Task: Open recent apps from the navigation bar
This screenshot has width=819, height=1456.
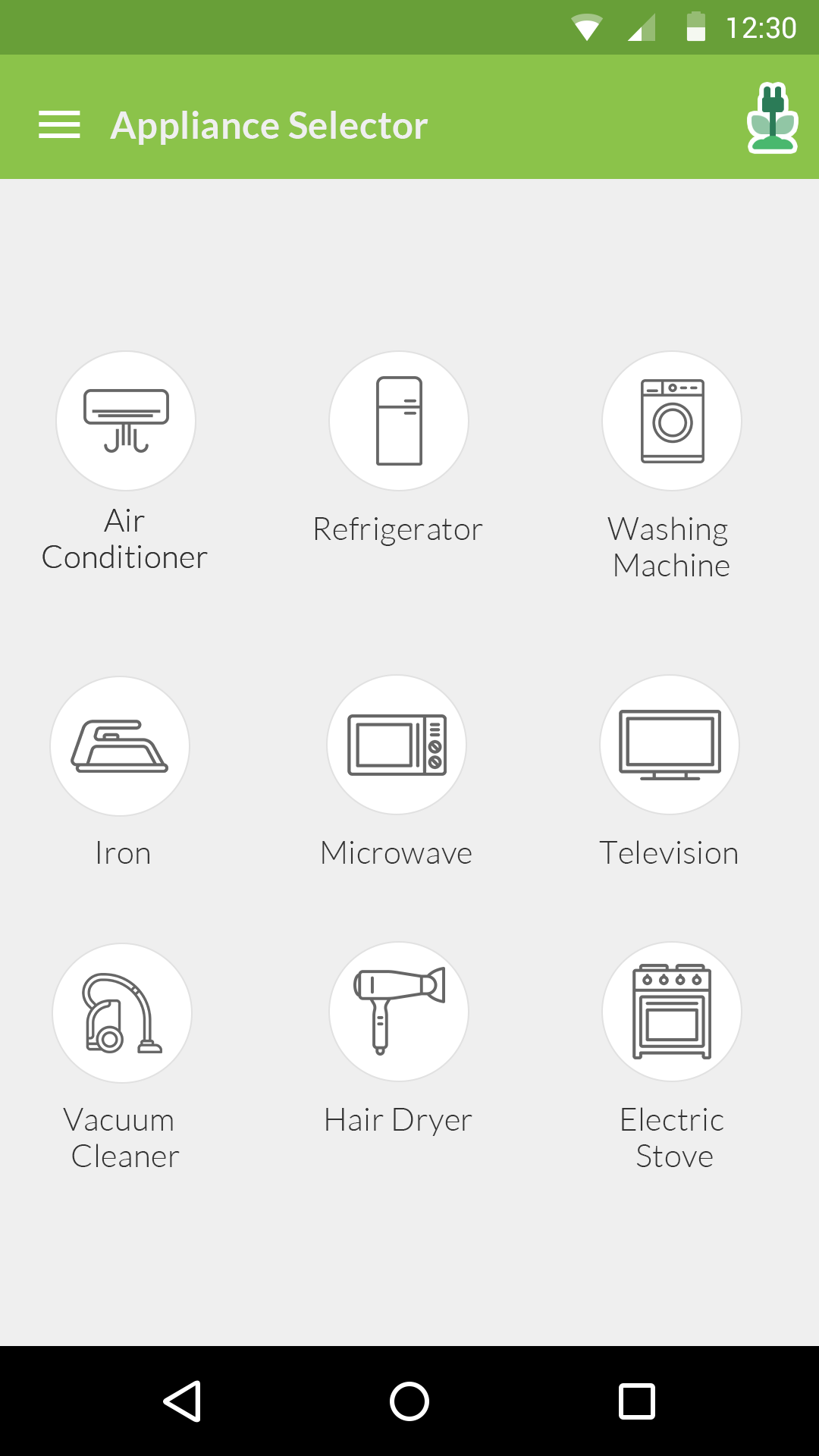Action: [637, 1401]
